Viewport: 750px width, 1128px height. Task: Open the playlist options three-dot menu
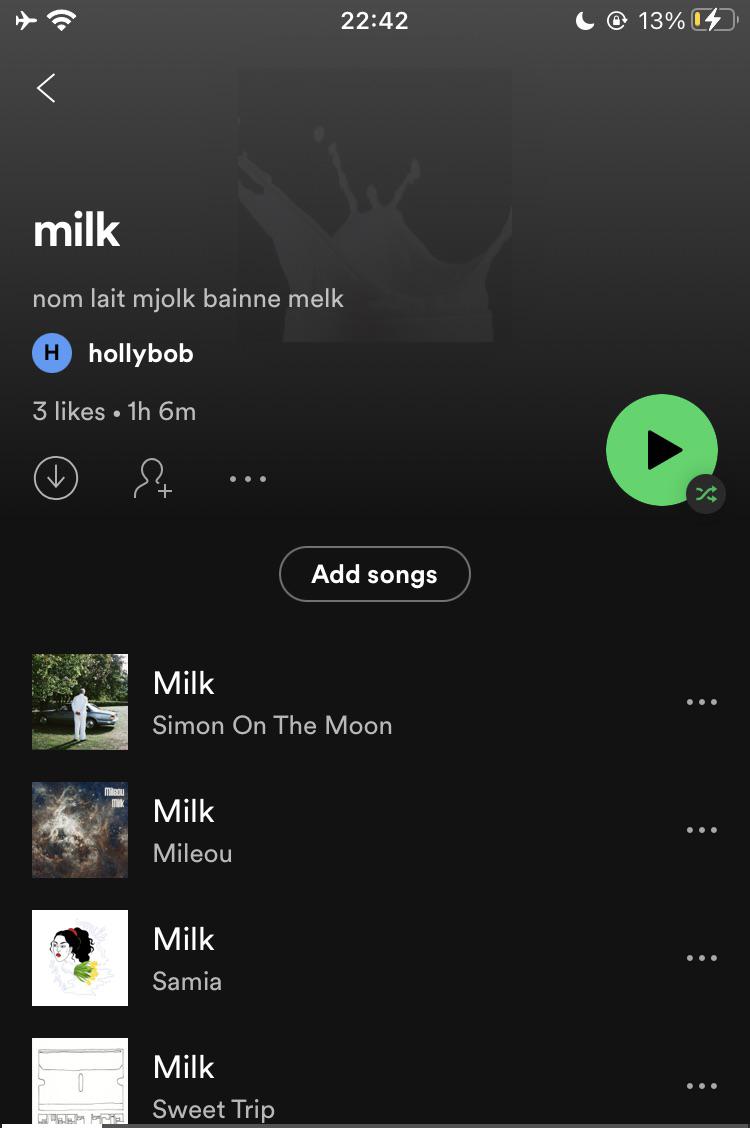point(247,478)
